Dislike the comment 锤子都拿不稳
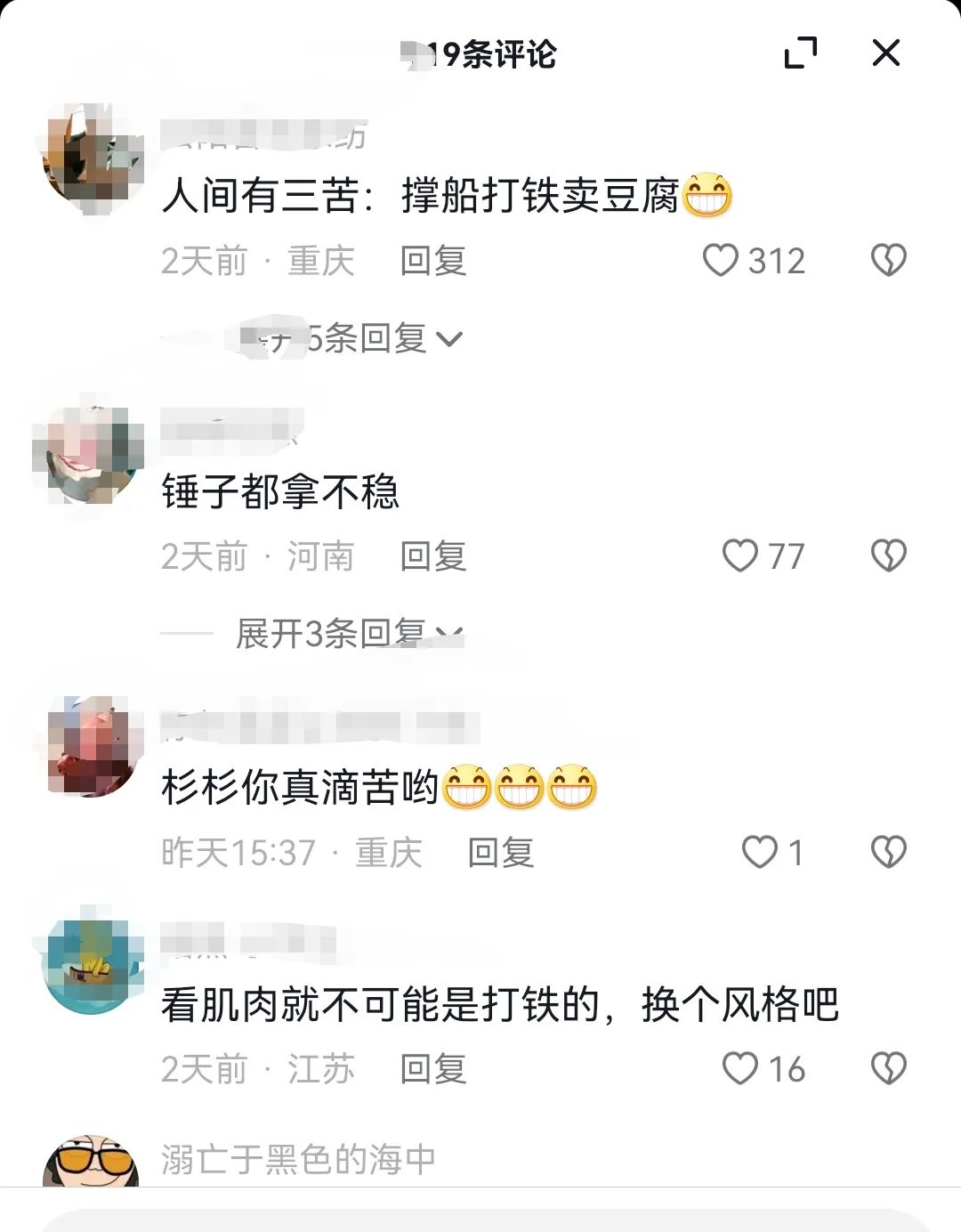This screenshot has width=961, height=1232. coord(888,556)
